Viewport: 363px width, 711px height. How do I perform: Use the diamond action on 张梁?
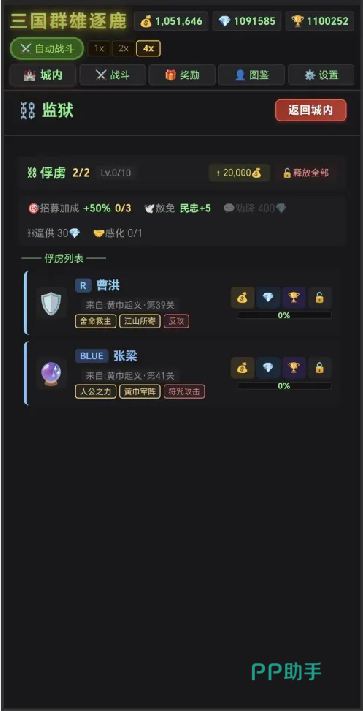[x=268, y=368]
